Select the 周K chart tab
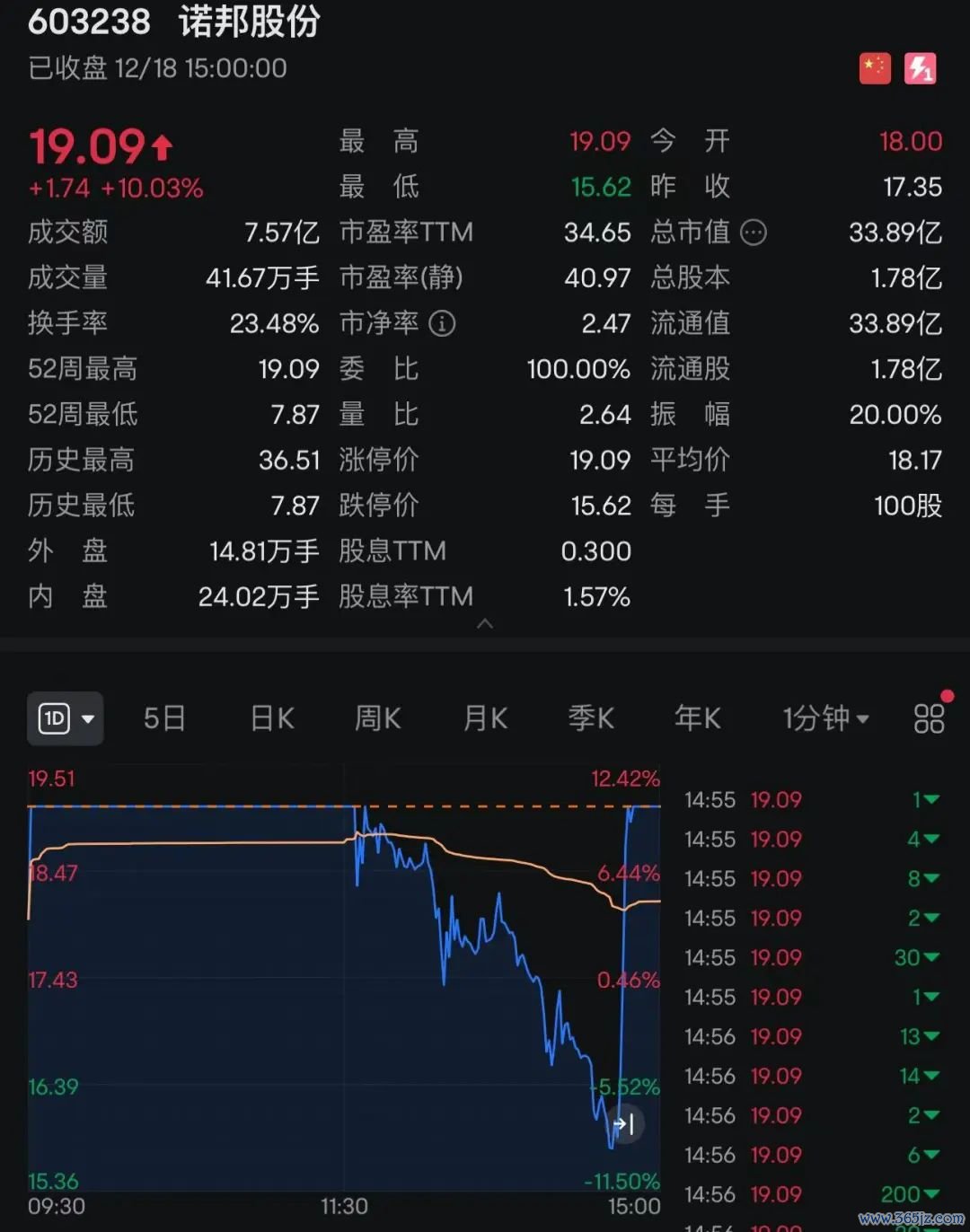Viewport: 970px width, 1232px height. point(378,718)
